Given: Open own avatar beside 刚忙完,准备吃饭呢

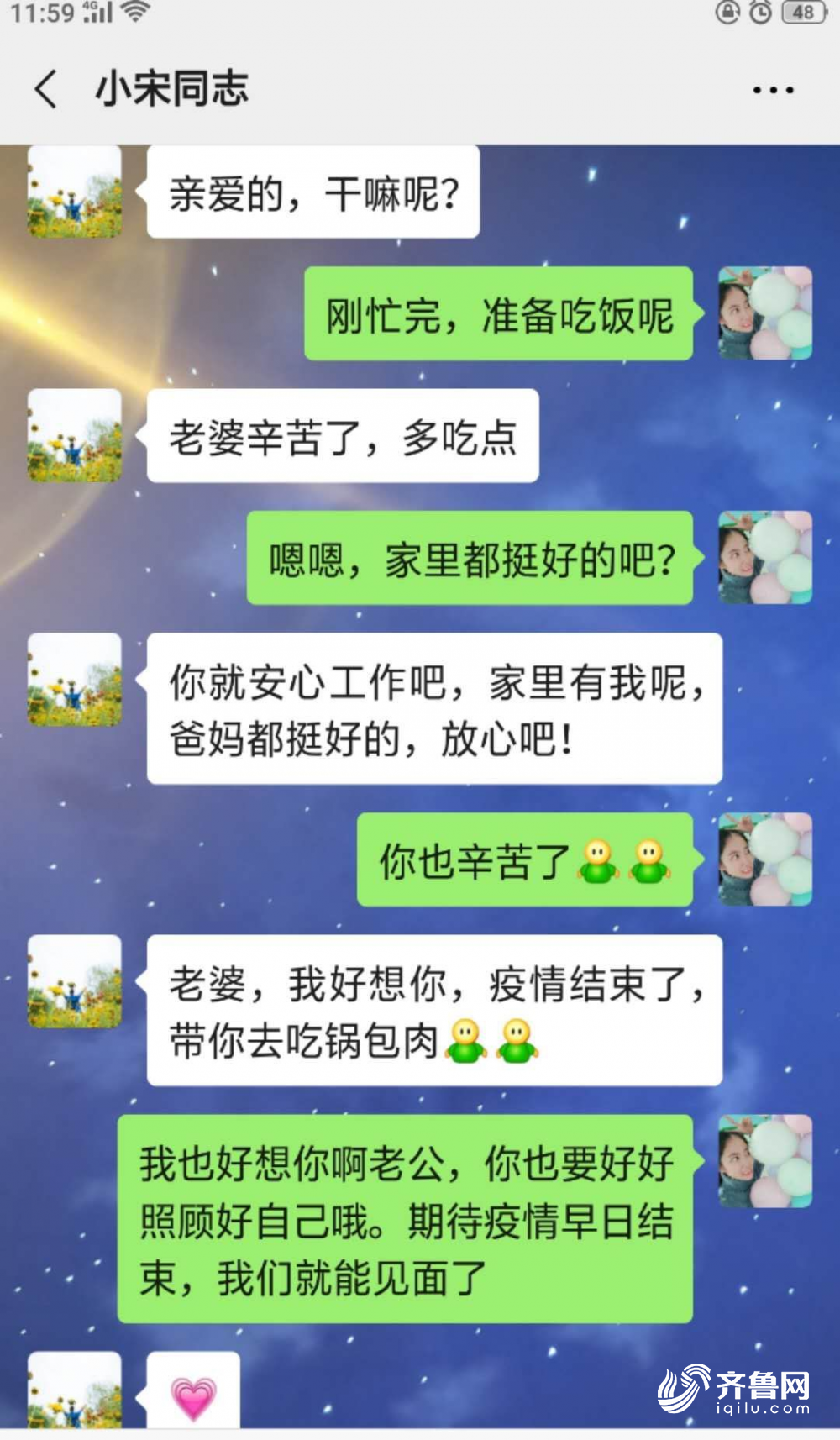Looking at the screenshot, I should (764, 313).
